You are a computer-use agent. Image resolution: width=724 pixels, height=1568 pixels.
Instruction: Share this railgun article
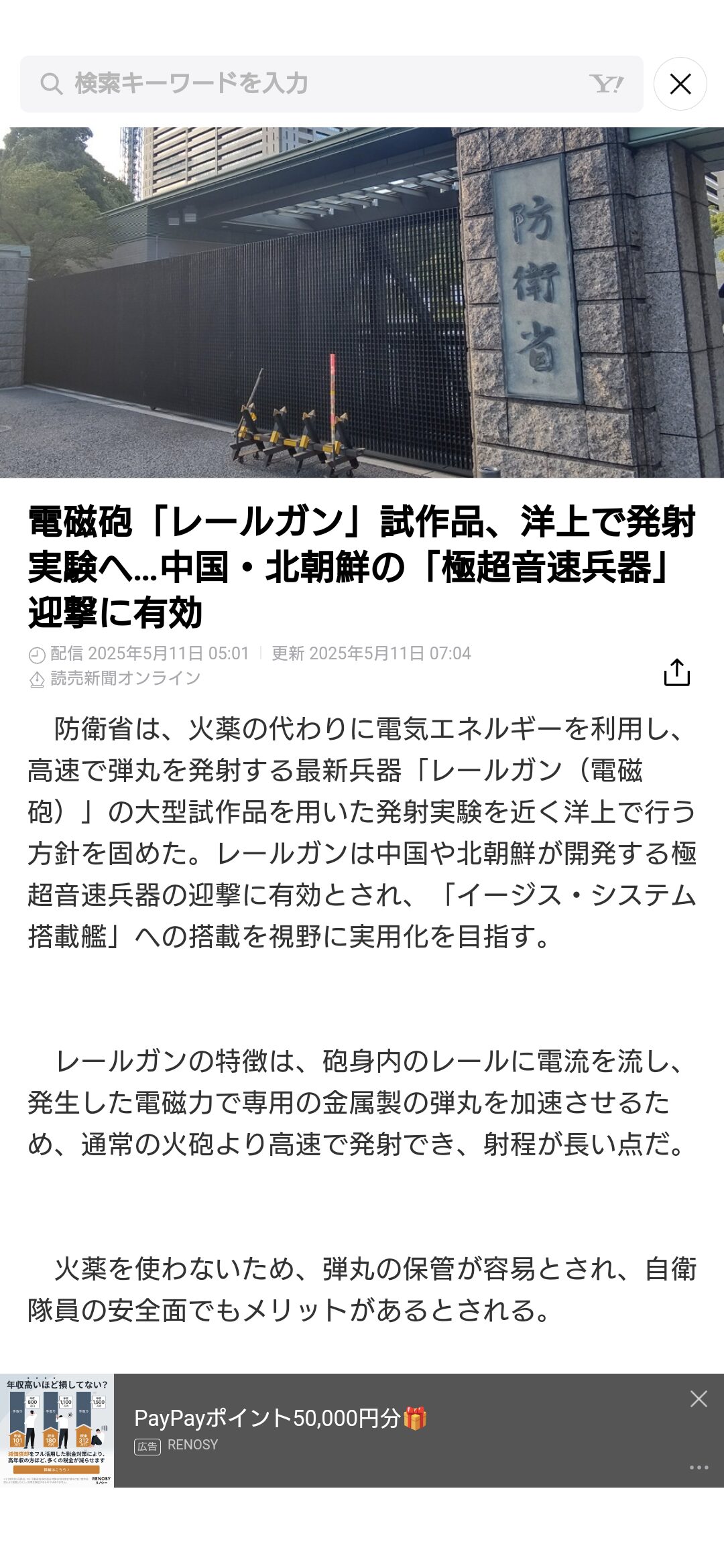(x=676, y=672)
